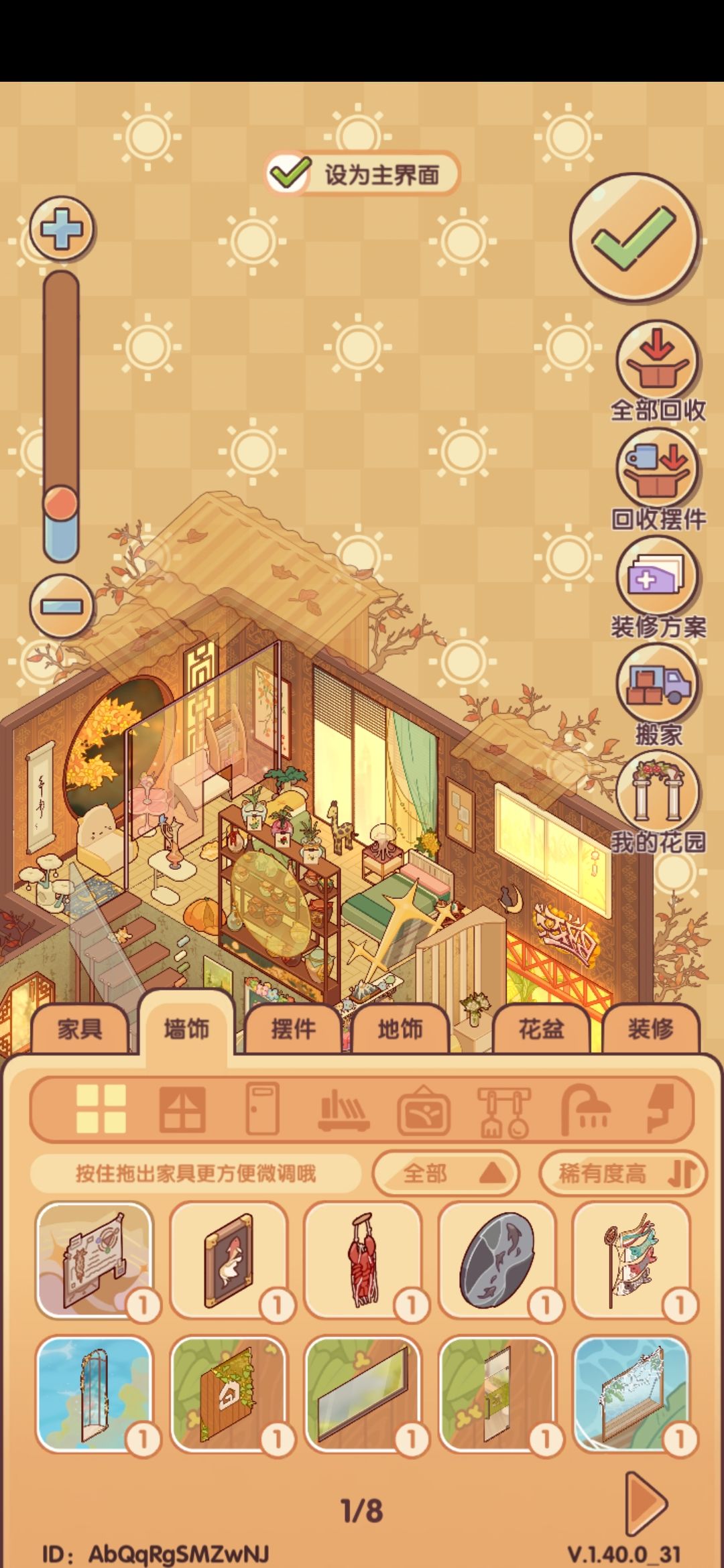Open the 搬家 moving option
The image size is (724, 1568).
[658, 697]
